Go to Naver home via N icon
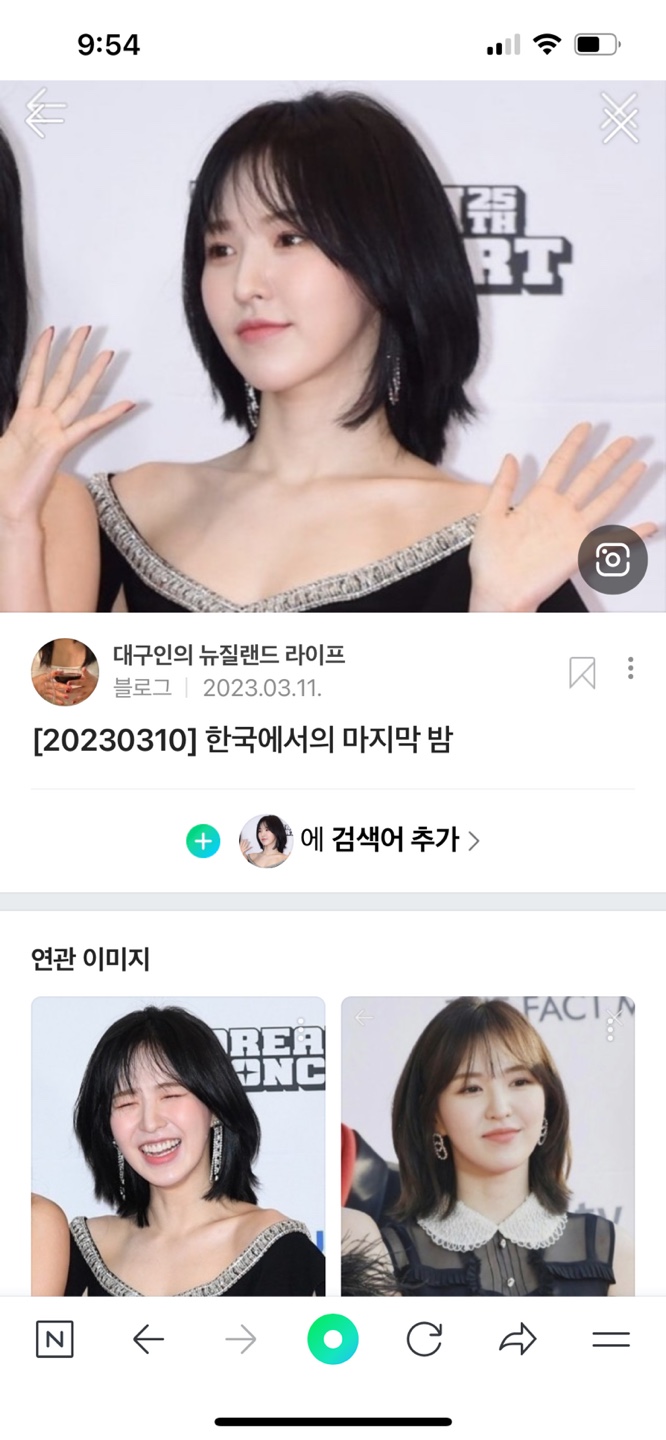Image resolution: width=666 pixels, height=1440 pixels. tap(54, 1340)
